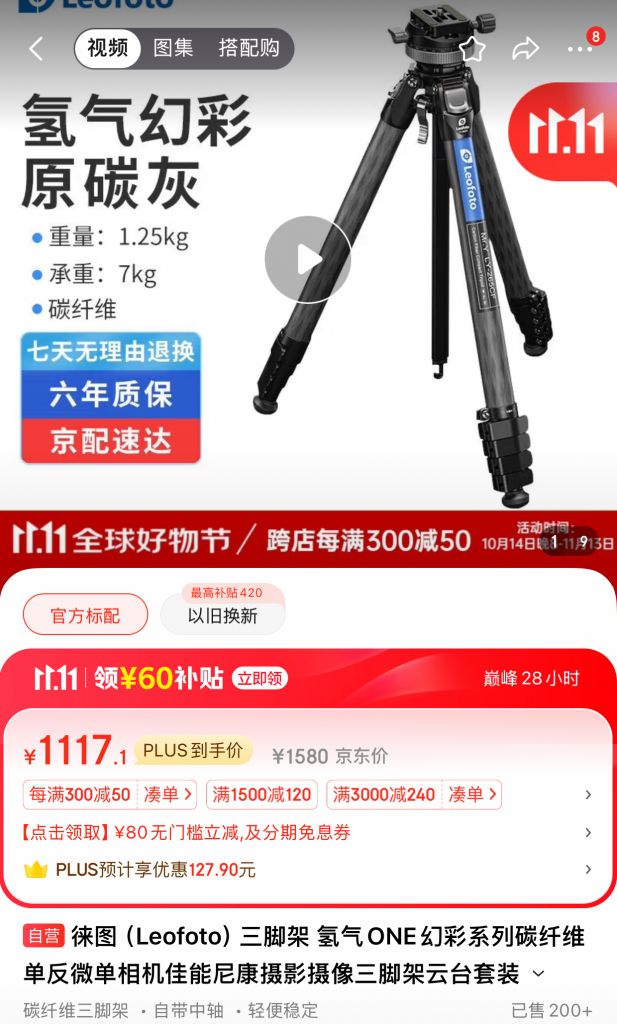Screen dimensions: 617x1024
Task: Open the 满1500减120 coupon
Action: [x=261, y=795]
